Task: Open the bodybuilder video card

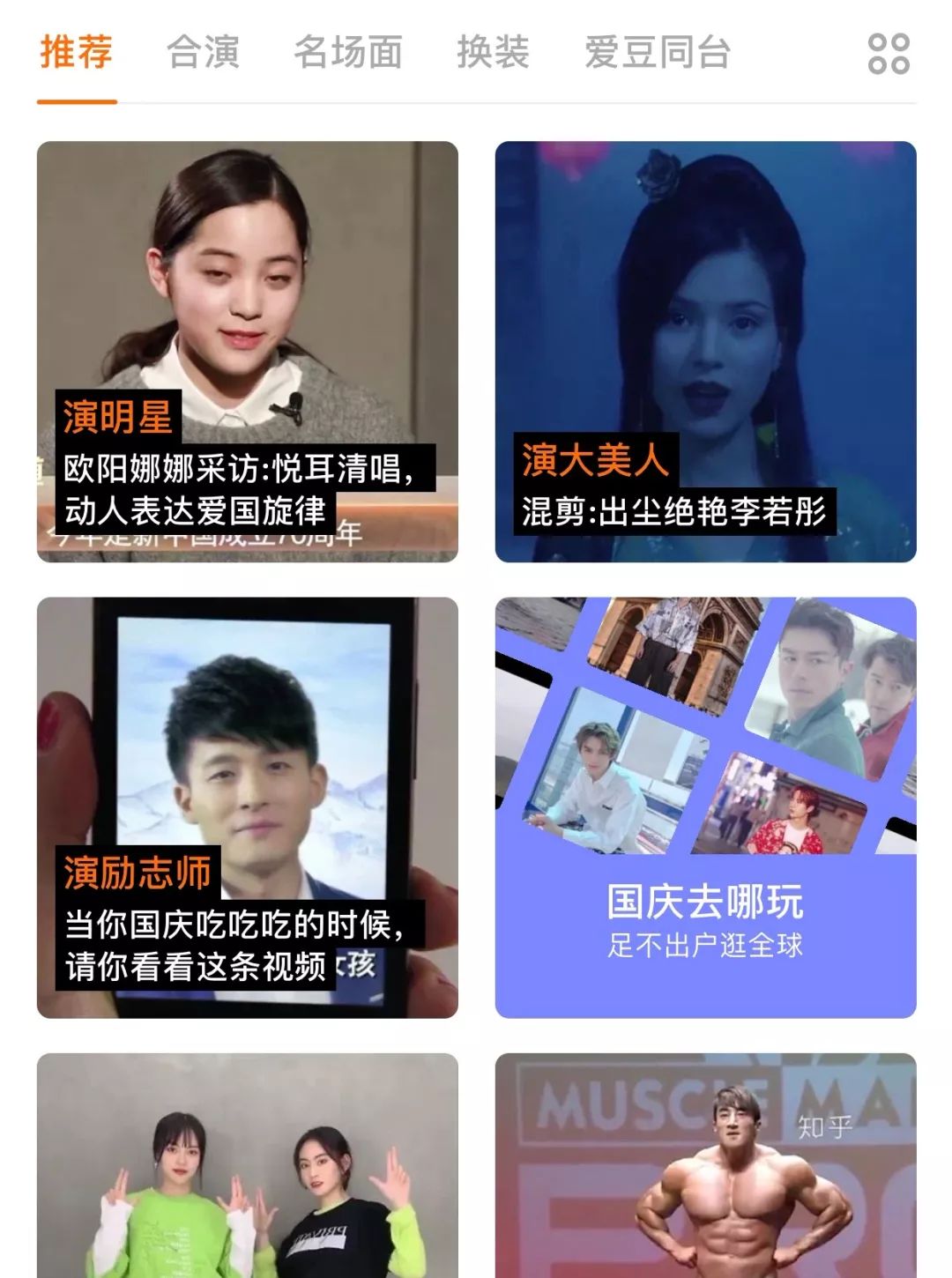Action: pos(705,1165)
